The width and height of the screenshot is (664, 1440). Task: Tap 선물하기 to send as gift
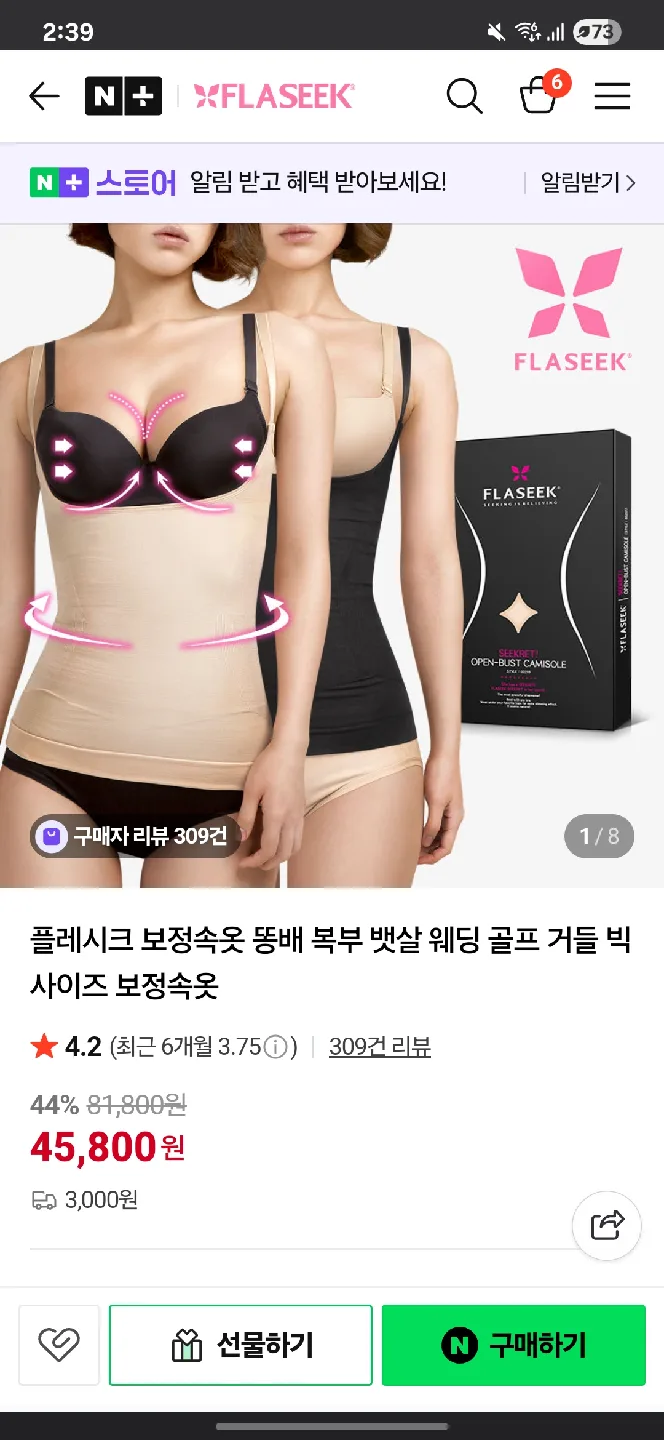click(x=241, y=1345)
